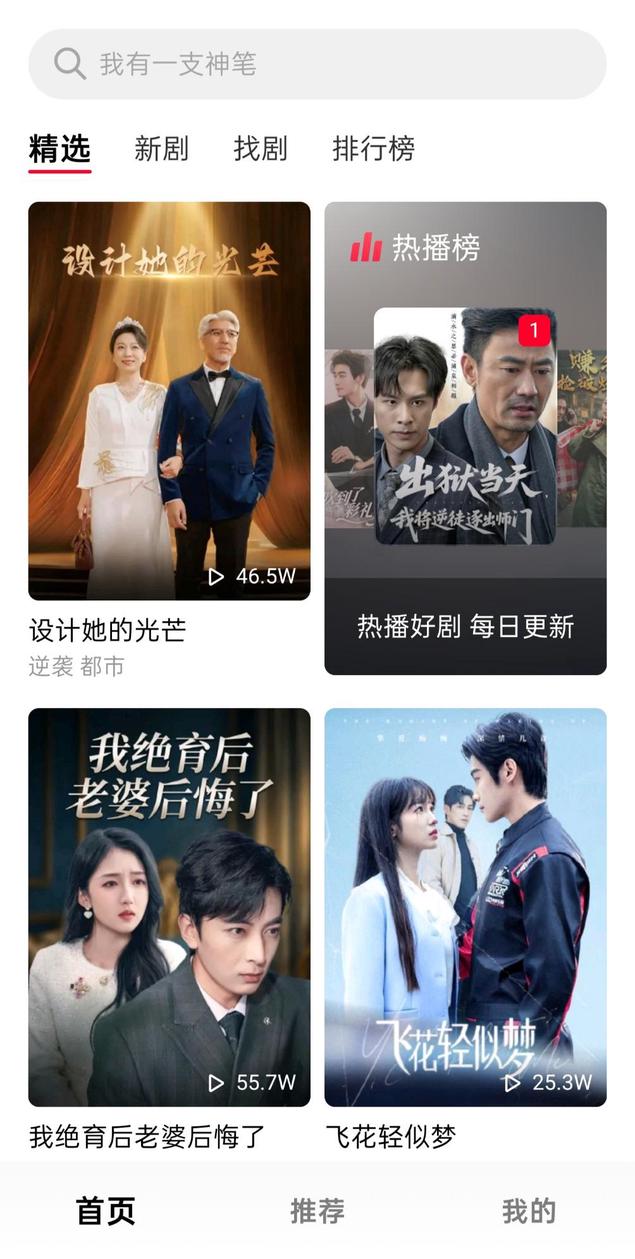Open the drama 设计她的光芒
The width and height of the screenshot is (635, 1259).
click(169, 401)
